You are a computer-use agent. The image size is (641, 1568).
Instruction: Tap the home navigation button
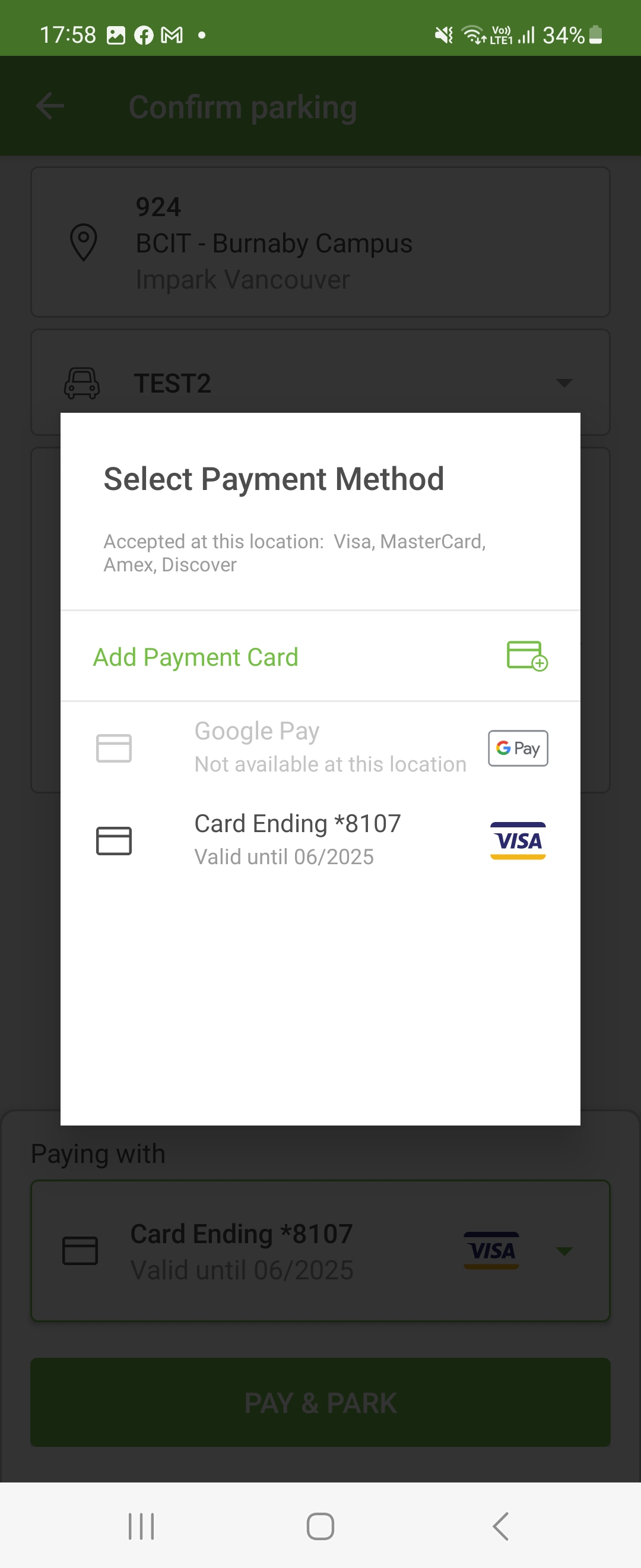320,1525
